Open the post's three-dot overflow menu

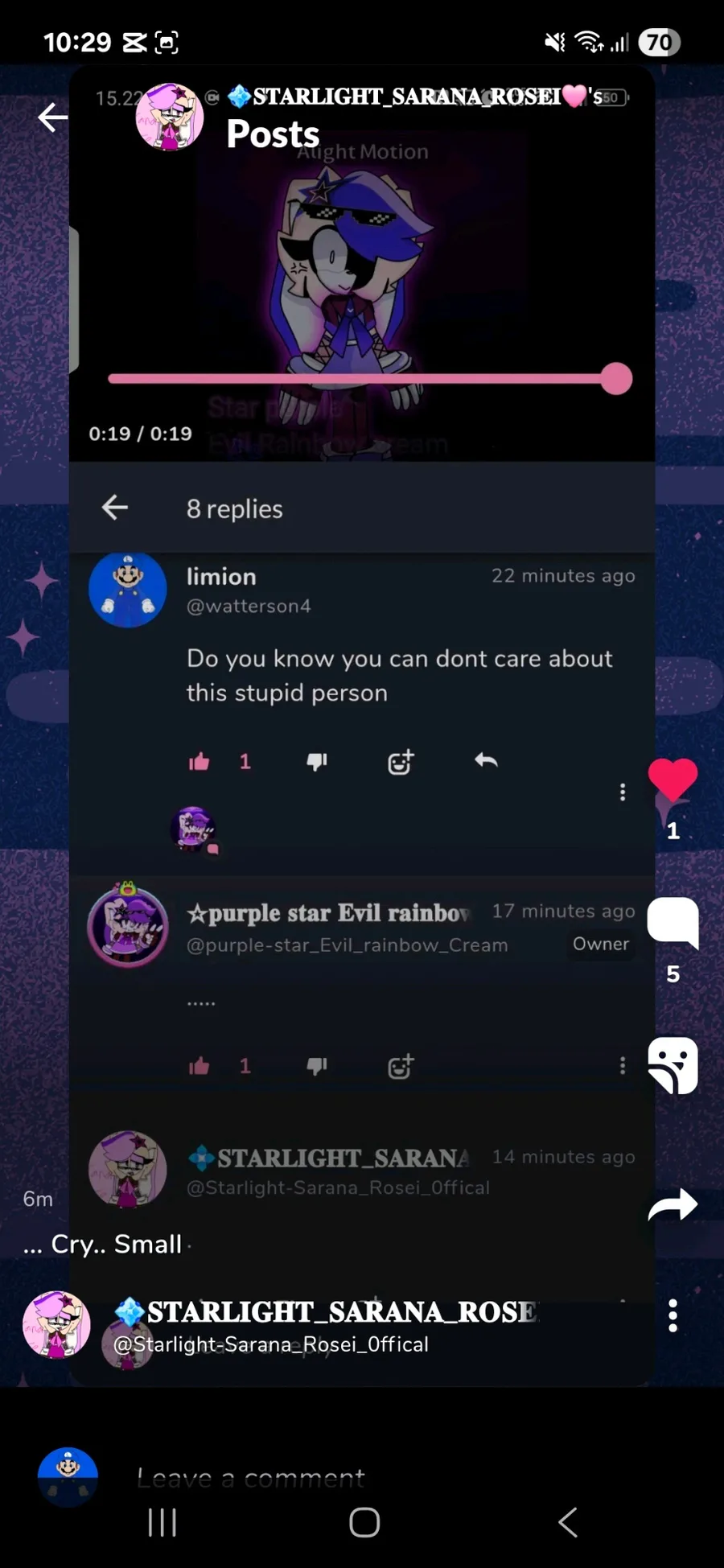[673, 1315]
